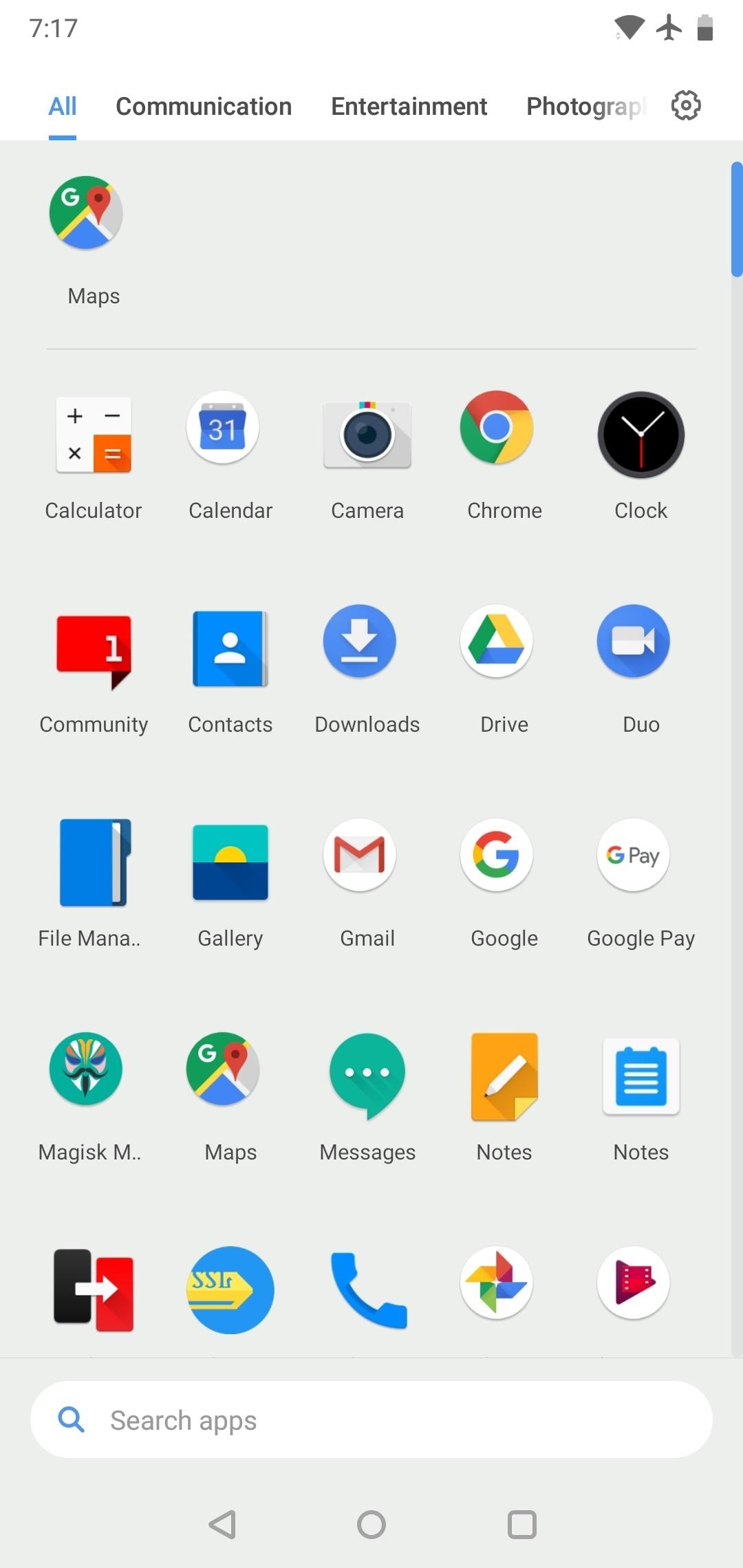Open the Calendar app

223,428
